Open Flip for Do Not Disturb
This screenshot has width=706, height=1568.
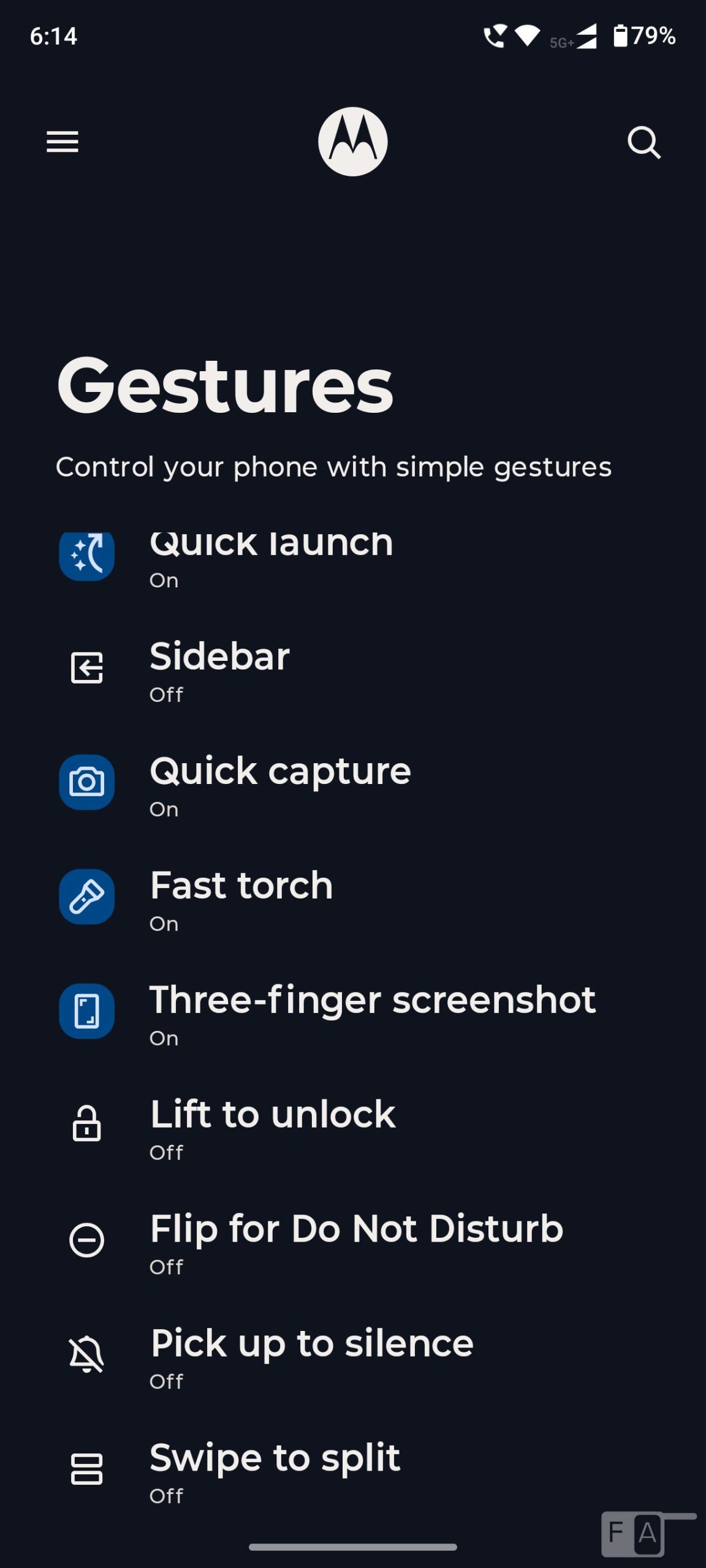point(356,1242)
